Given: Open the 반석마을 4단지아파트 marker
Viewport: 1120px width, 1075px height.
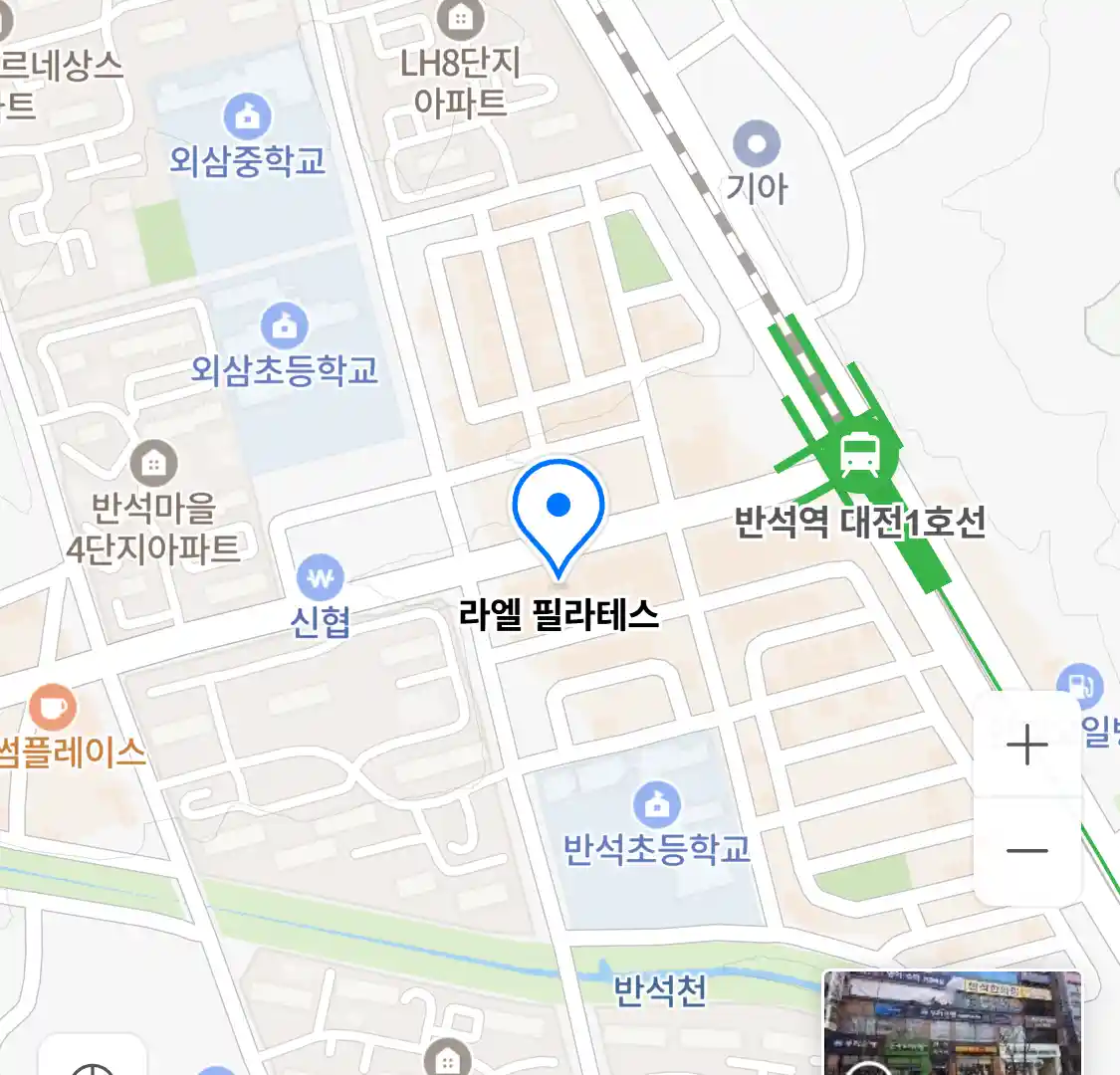Looking at the screenshot, I should pos(153,463).
